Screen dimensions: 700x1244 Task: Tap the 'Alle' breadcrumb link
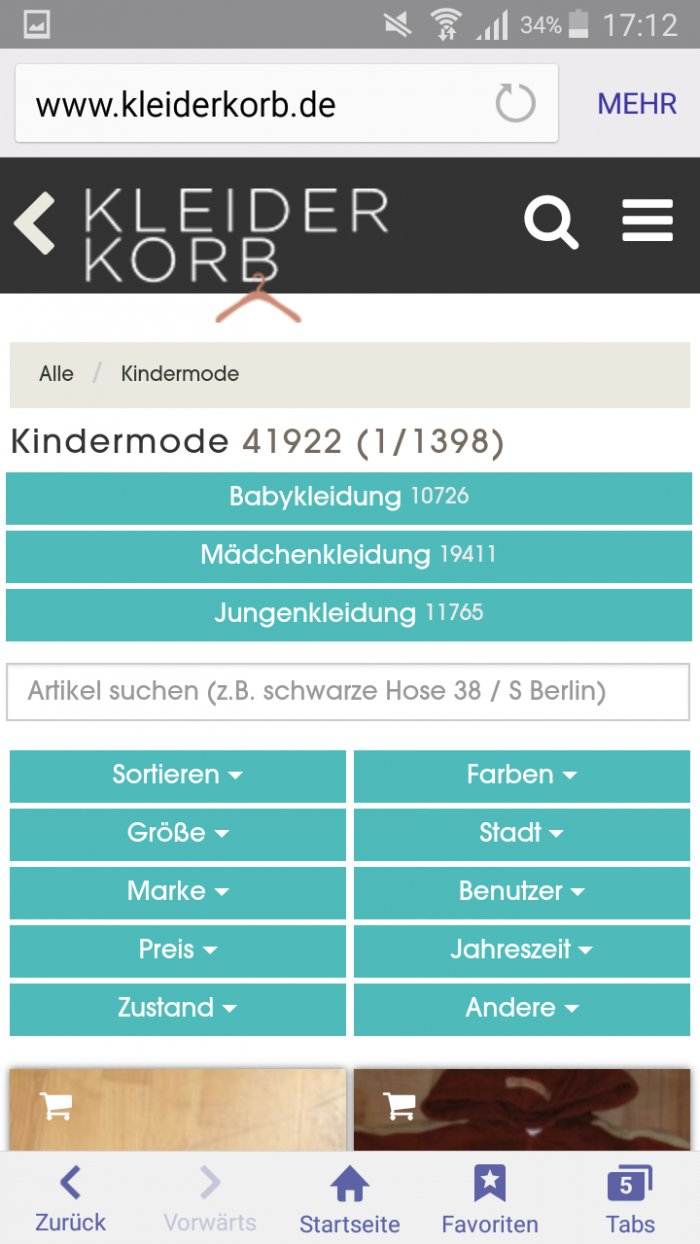pos(56,374)
